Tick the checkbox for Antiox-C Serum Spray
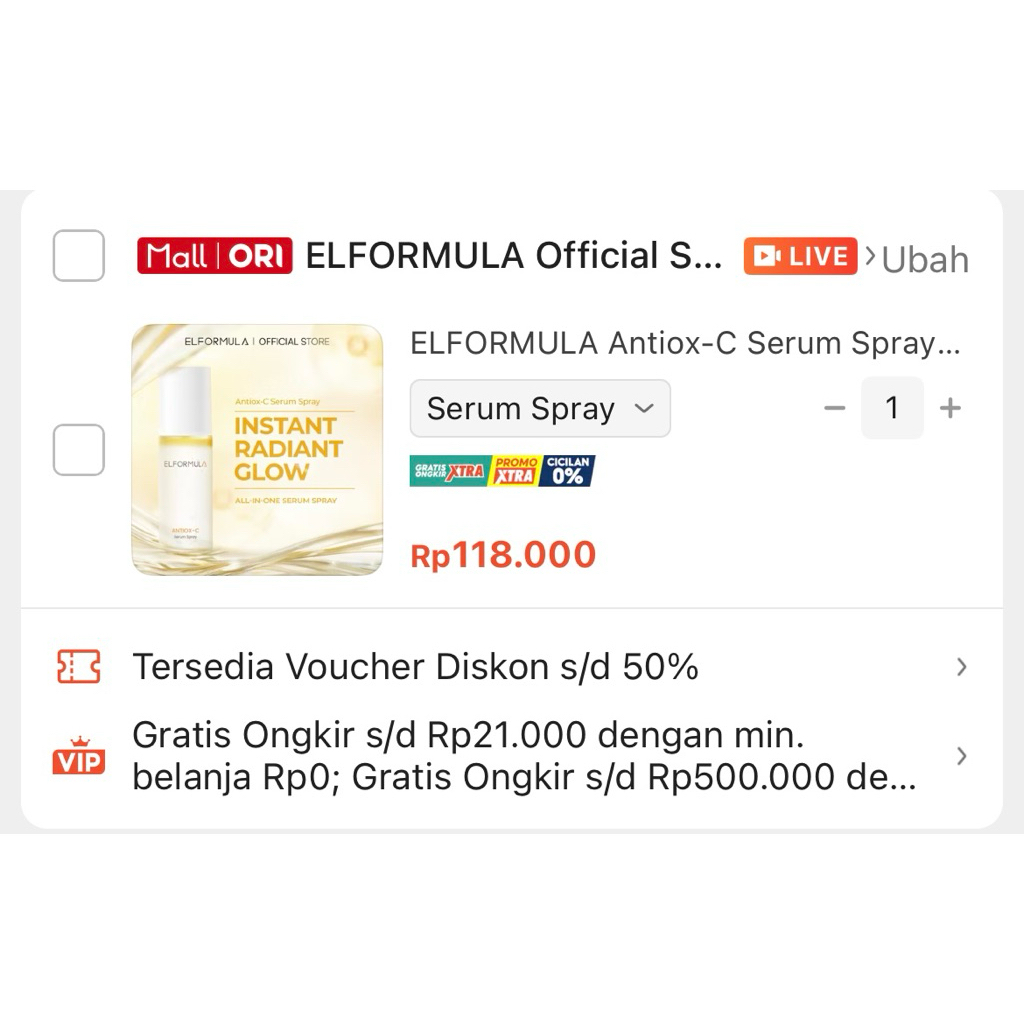Image resolution: width=1024 pixels, height=1024 pixels. click(x=78, y=450)
